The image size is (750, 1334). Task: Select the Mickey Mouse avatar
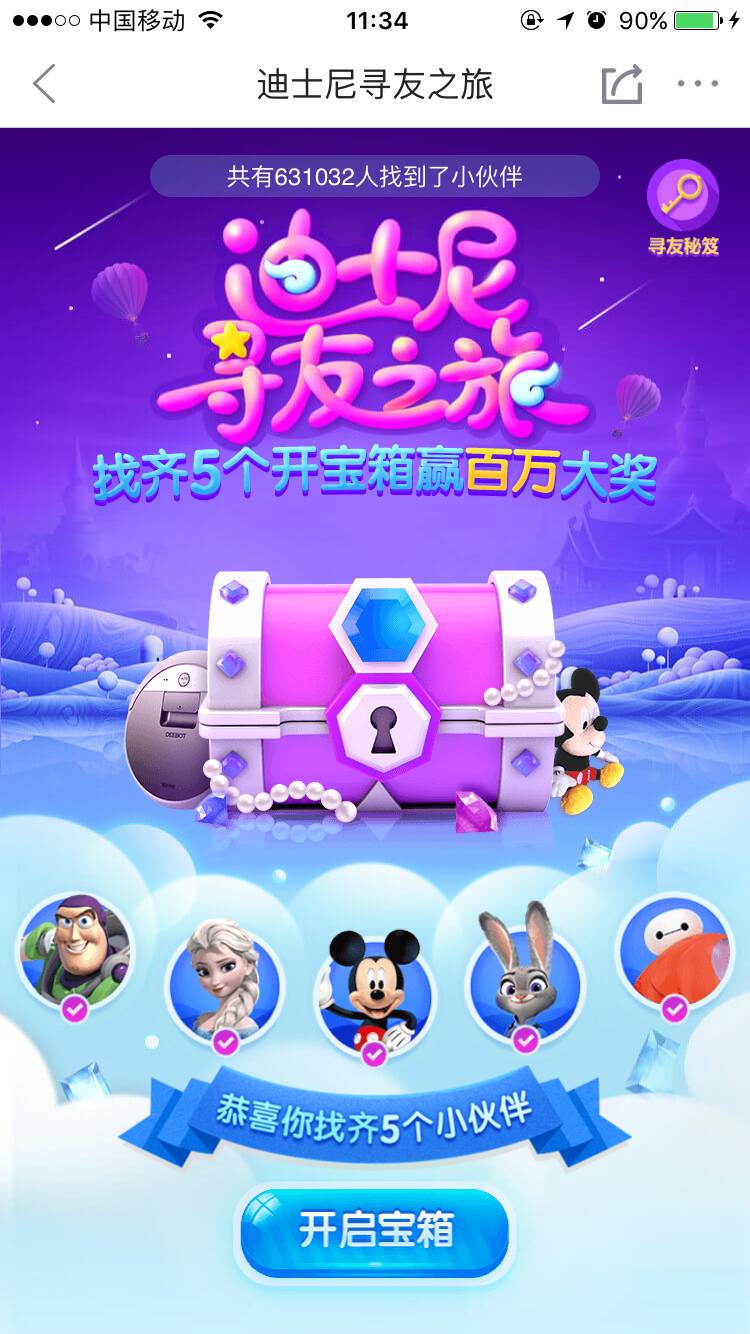click(x=375, y=990)
